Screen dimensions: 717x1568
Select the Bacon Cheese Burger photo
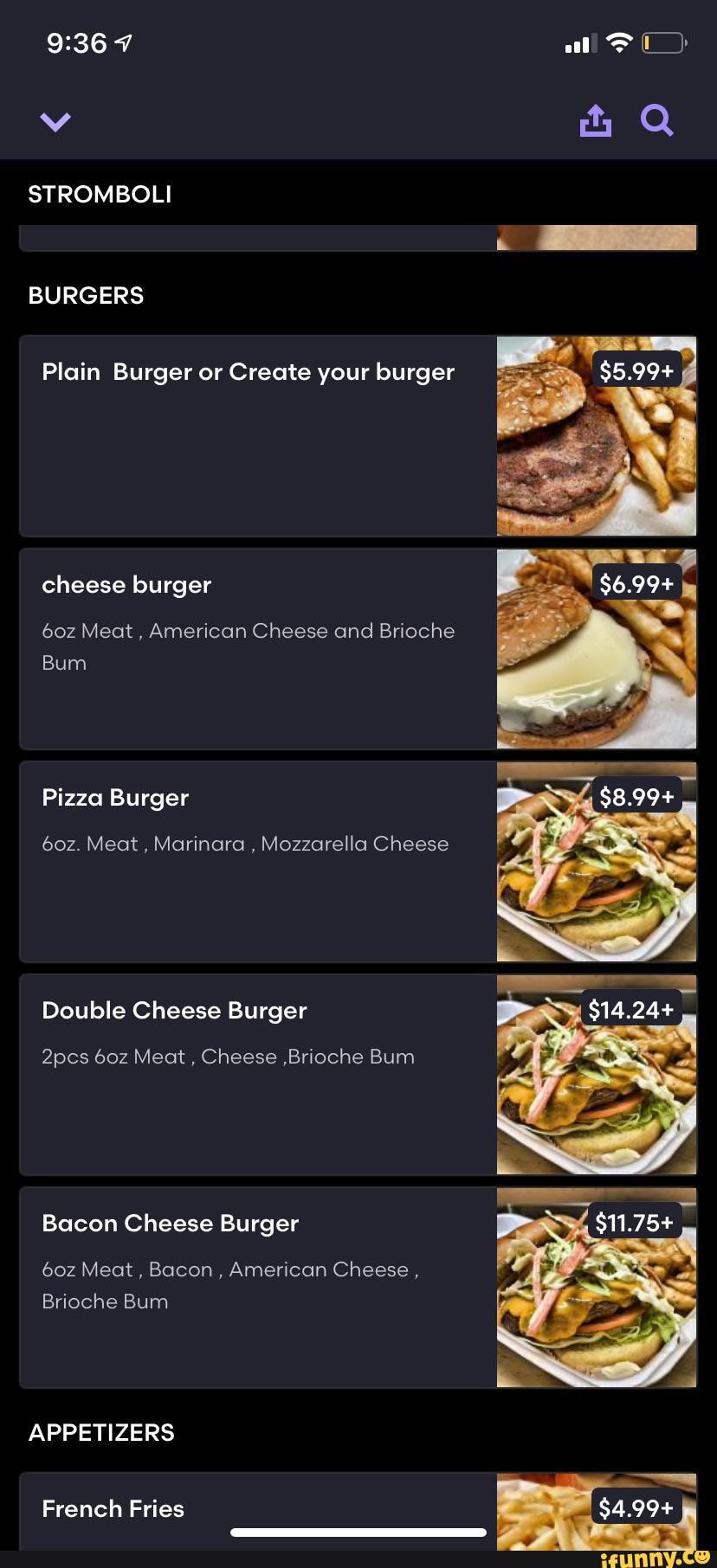[597, 1287]
